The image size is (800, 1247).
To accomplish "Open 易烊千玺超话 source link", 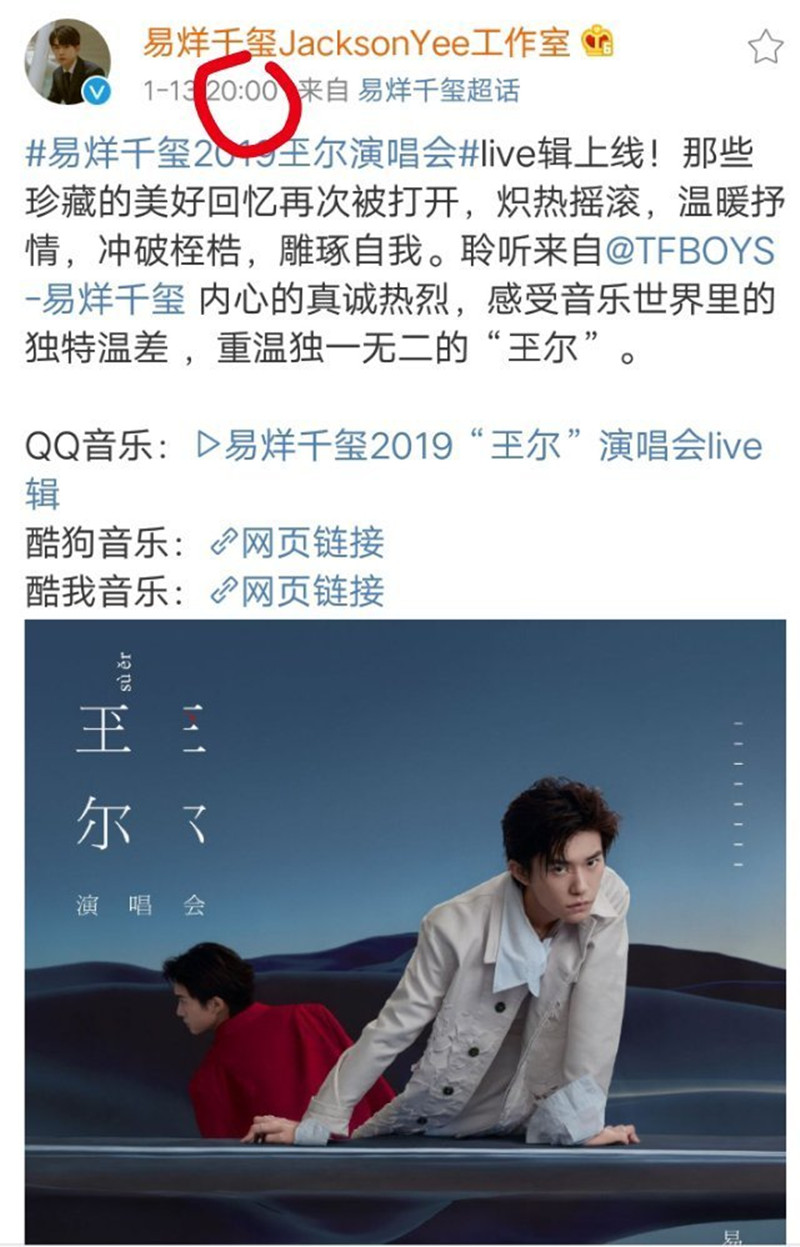I will click(438, 91).
